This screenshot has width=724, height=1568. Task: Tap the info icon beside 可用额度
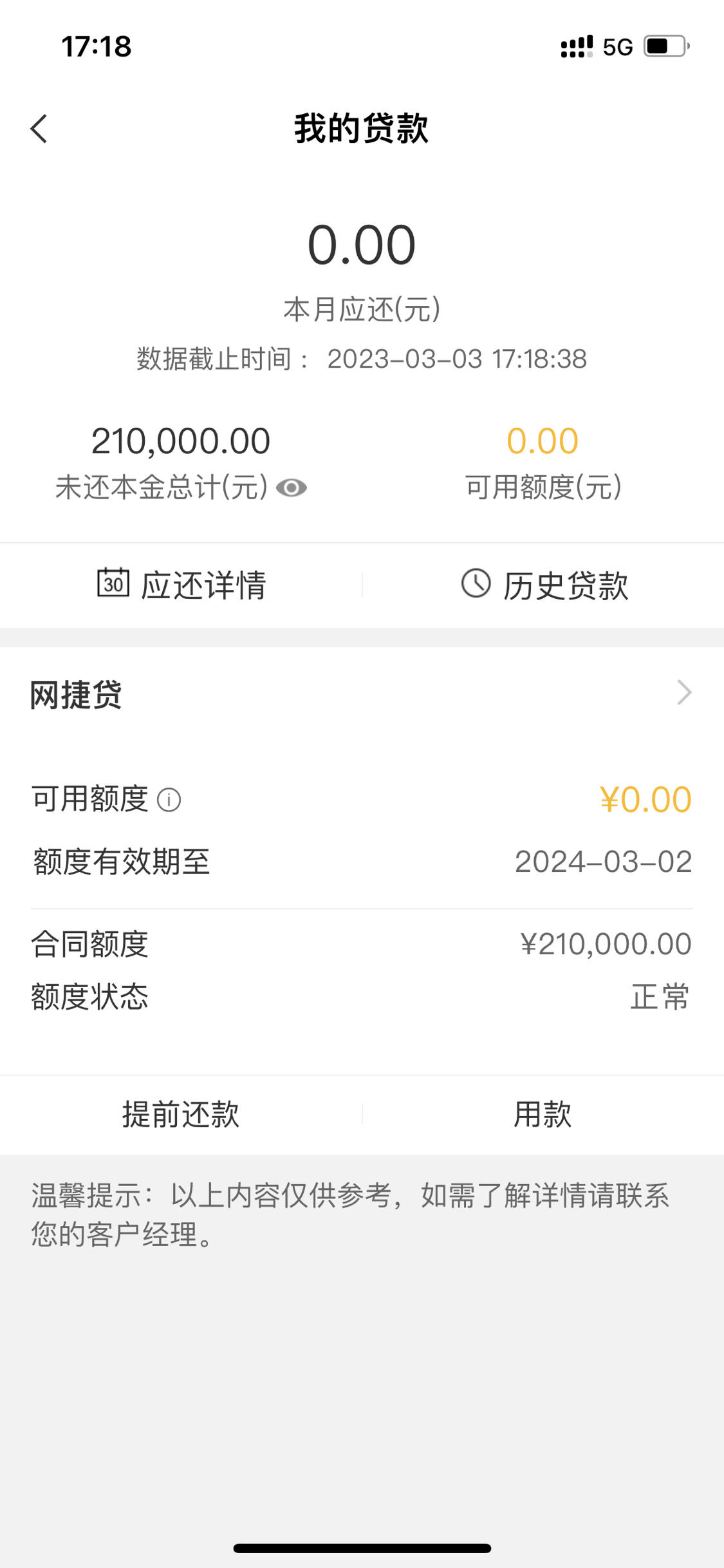coord(169,800)
